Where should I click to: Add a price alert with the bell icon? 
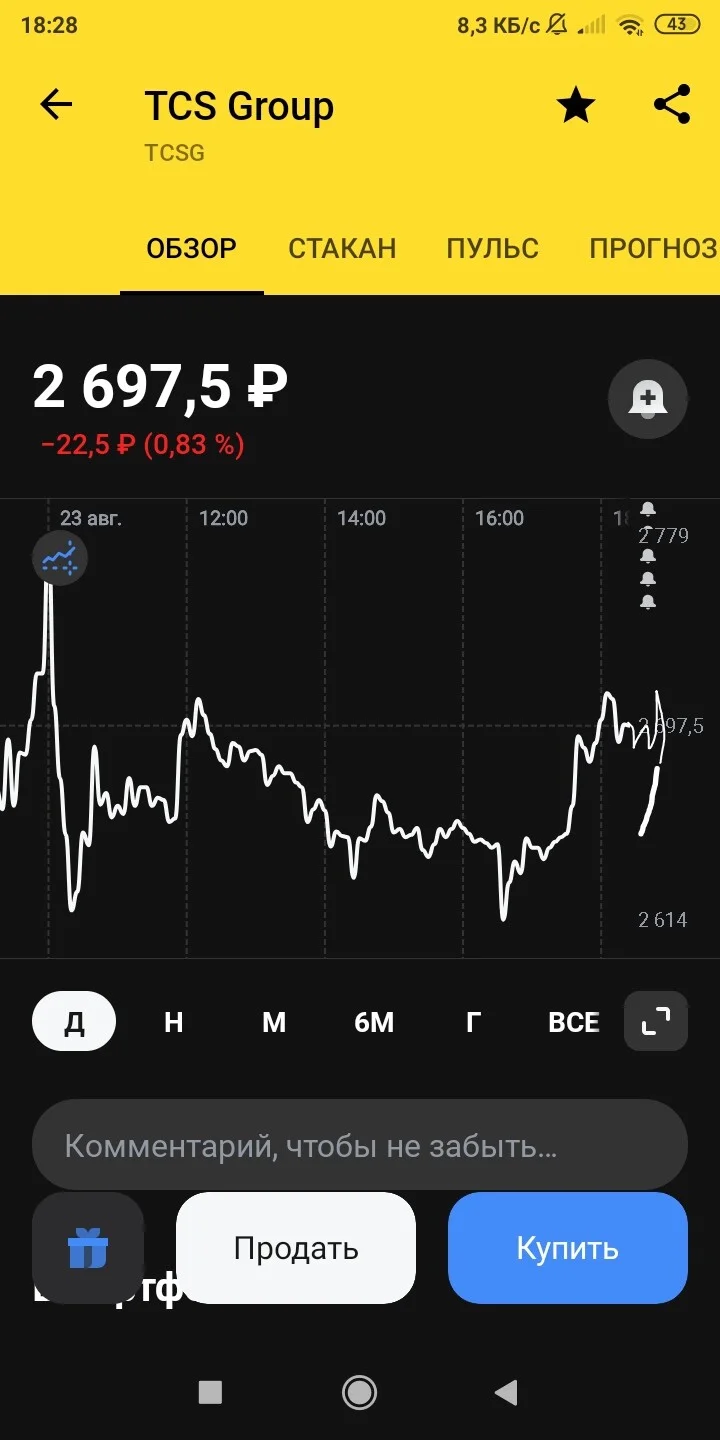(x=648, y=399)
